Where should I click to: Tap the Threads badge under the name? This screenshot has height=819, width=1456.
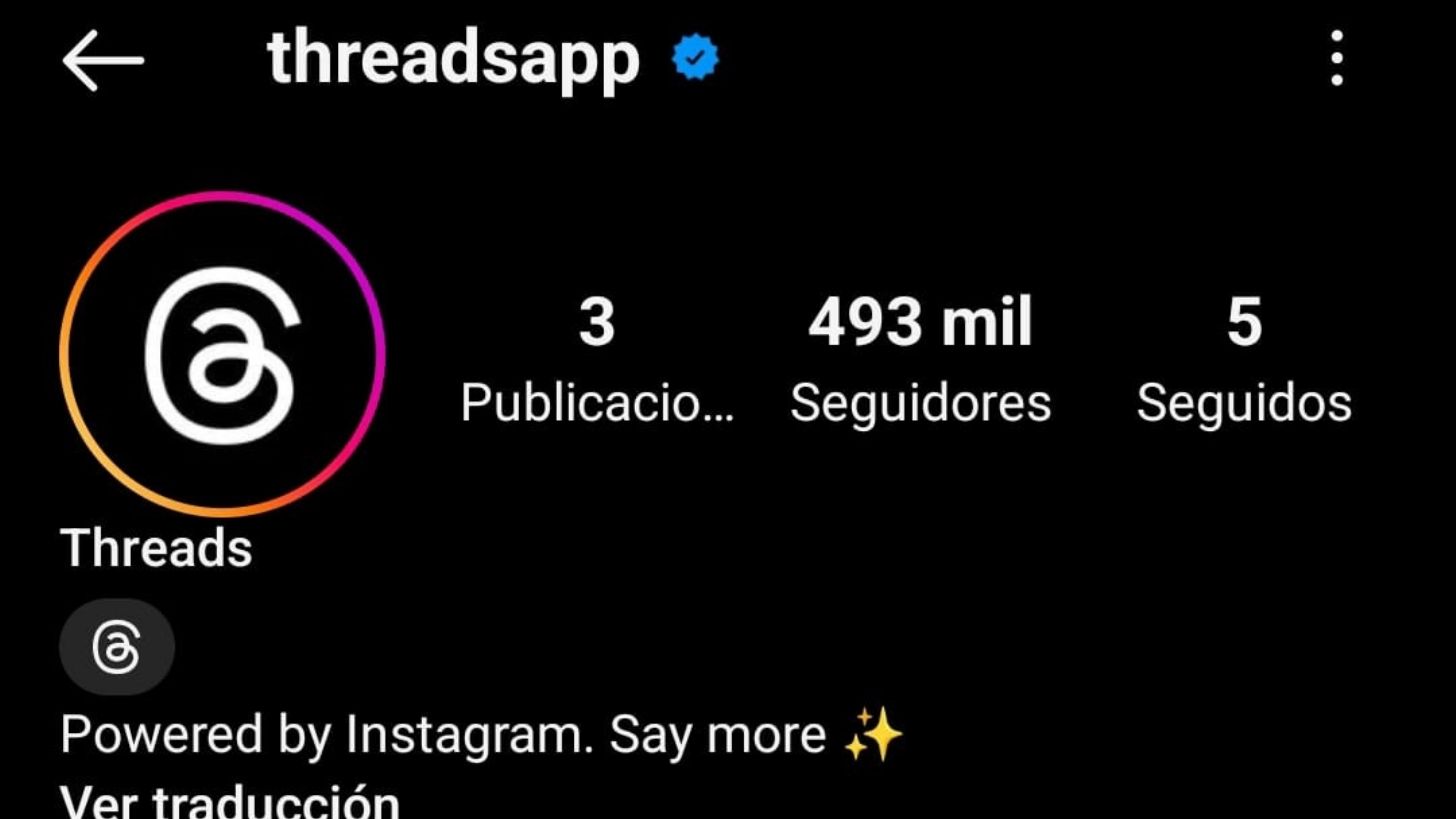pyautogui.click(x=117, y=648)
